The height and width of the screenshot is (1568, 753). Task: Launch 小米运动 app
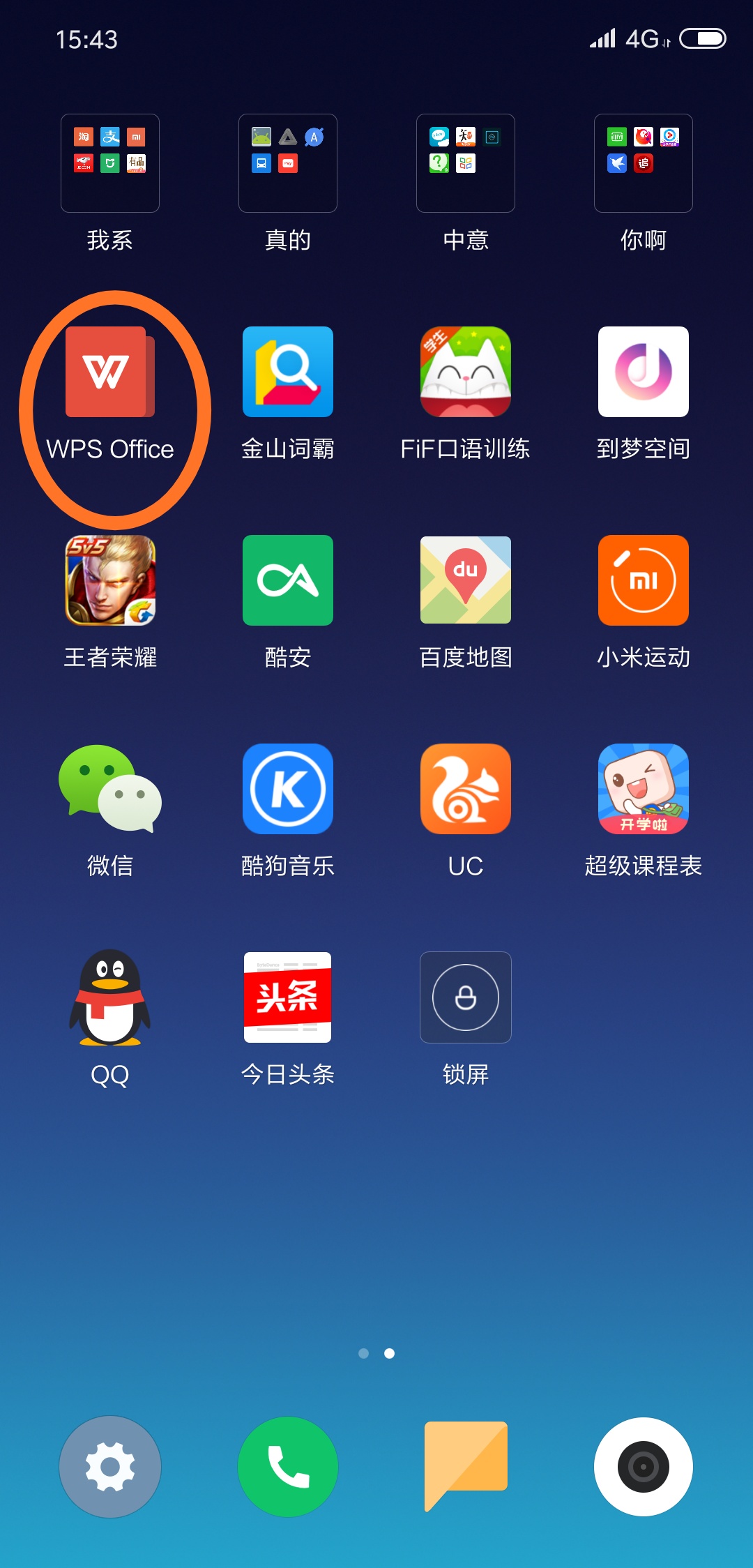(x=643, y=580)
